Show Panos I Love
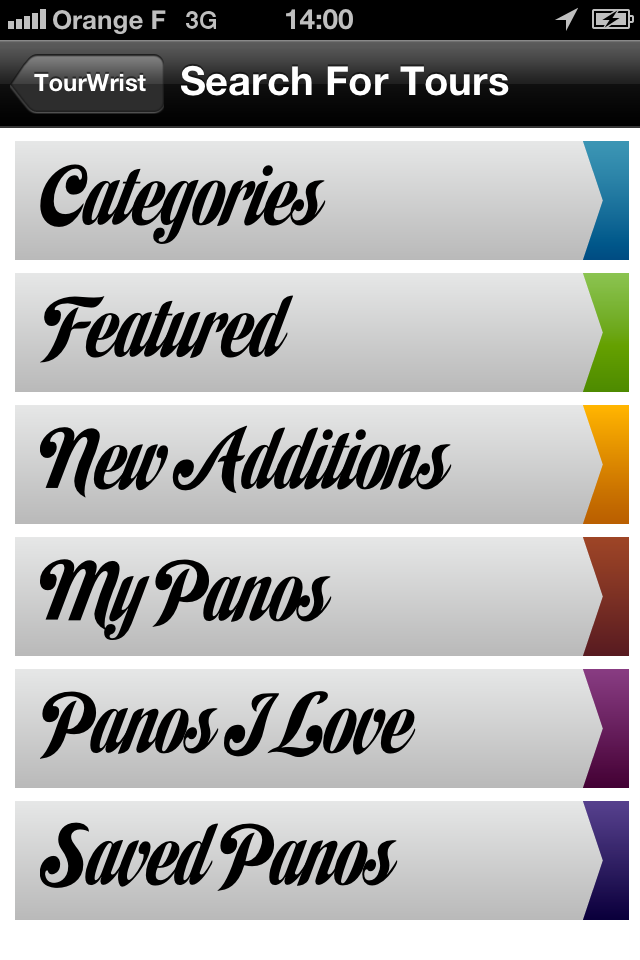Screen dimensions: 640x960 point(320,728)
